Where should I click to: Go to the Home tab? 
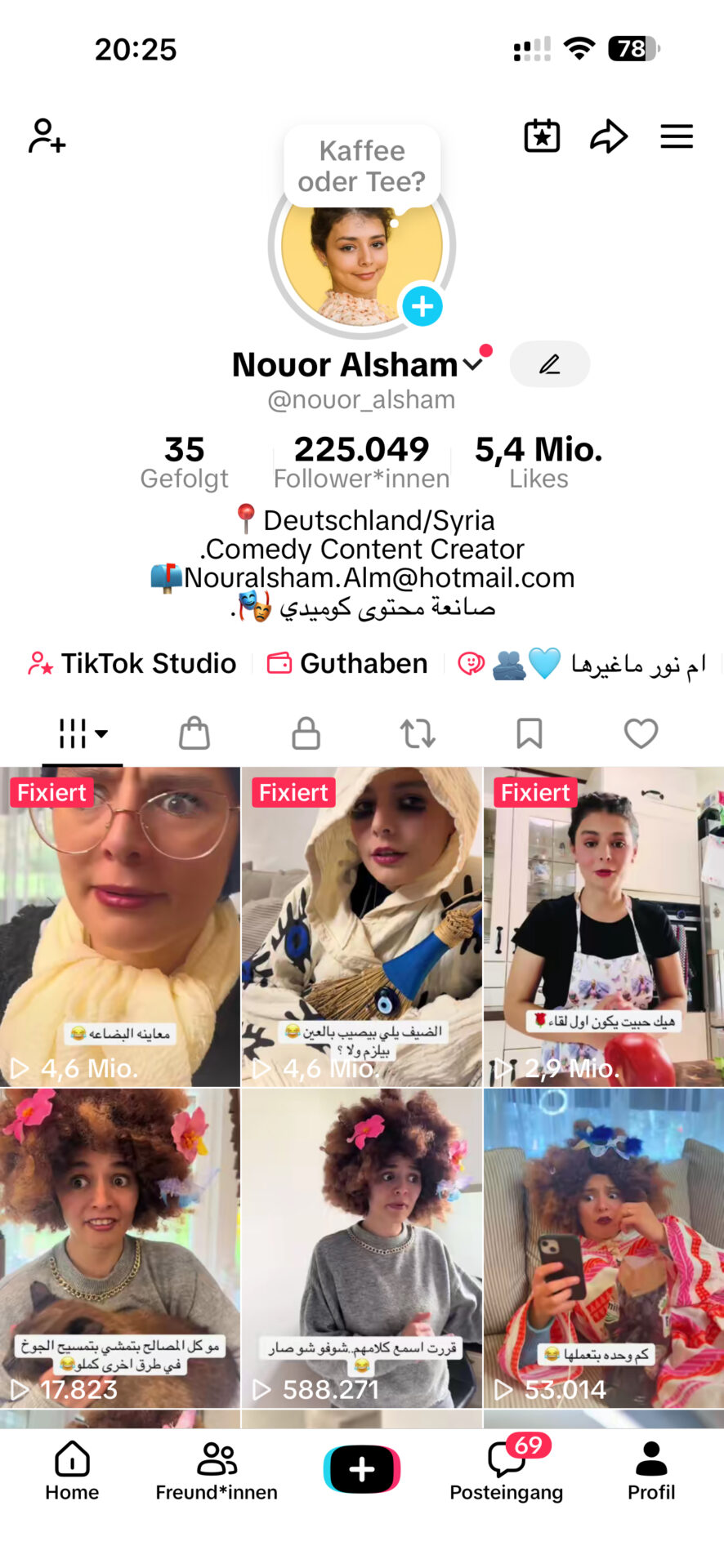72,1470
